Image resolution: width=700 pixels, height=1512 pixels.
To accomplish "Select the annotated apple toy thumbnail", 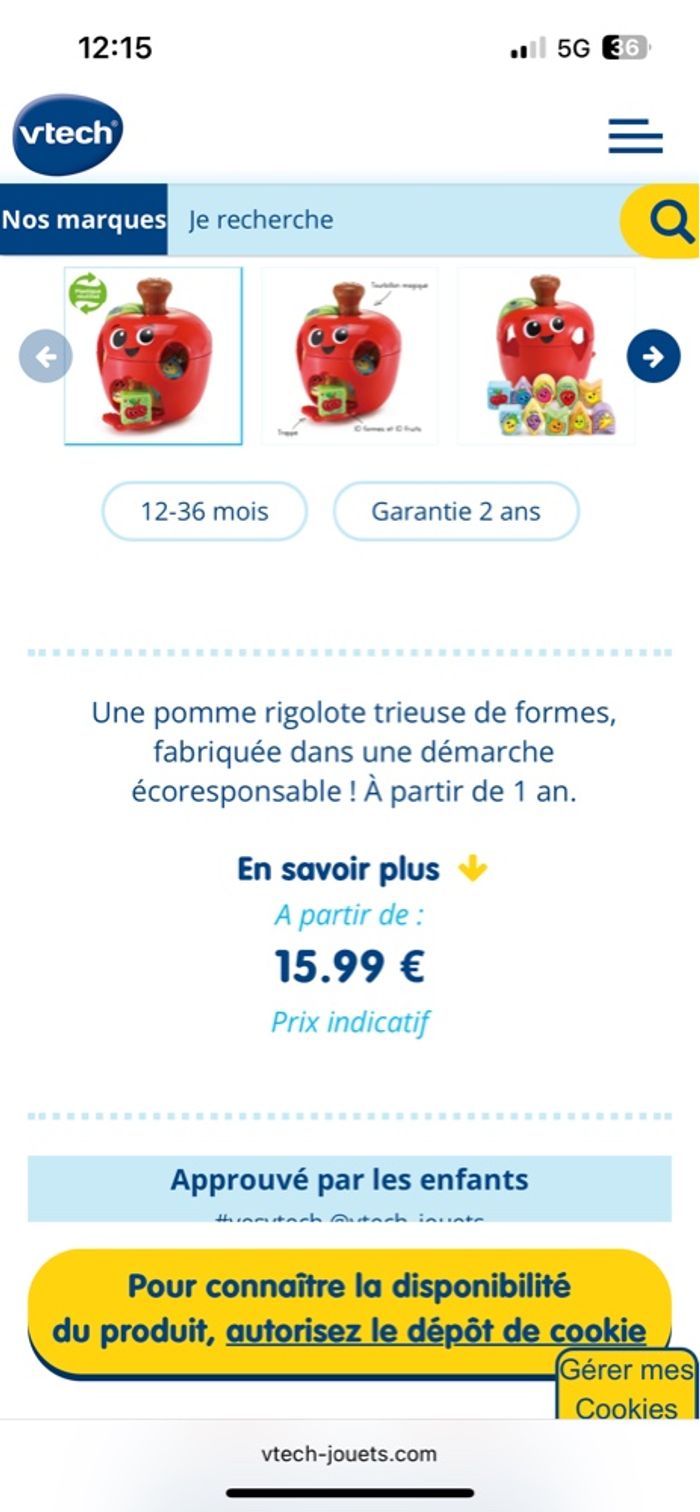I will (x=349, y=355).
